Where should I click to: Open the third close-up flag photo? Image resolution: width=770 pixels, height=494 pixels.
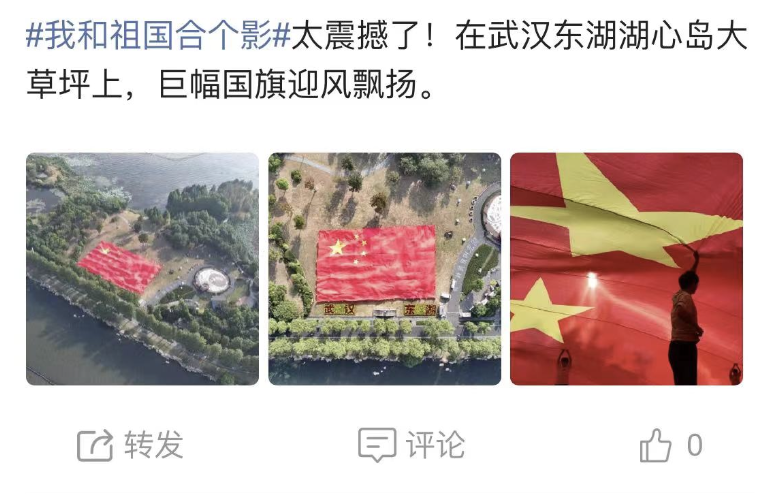626,269
